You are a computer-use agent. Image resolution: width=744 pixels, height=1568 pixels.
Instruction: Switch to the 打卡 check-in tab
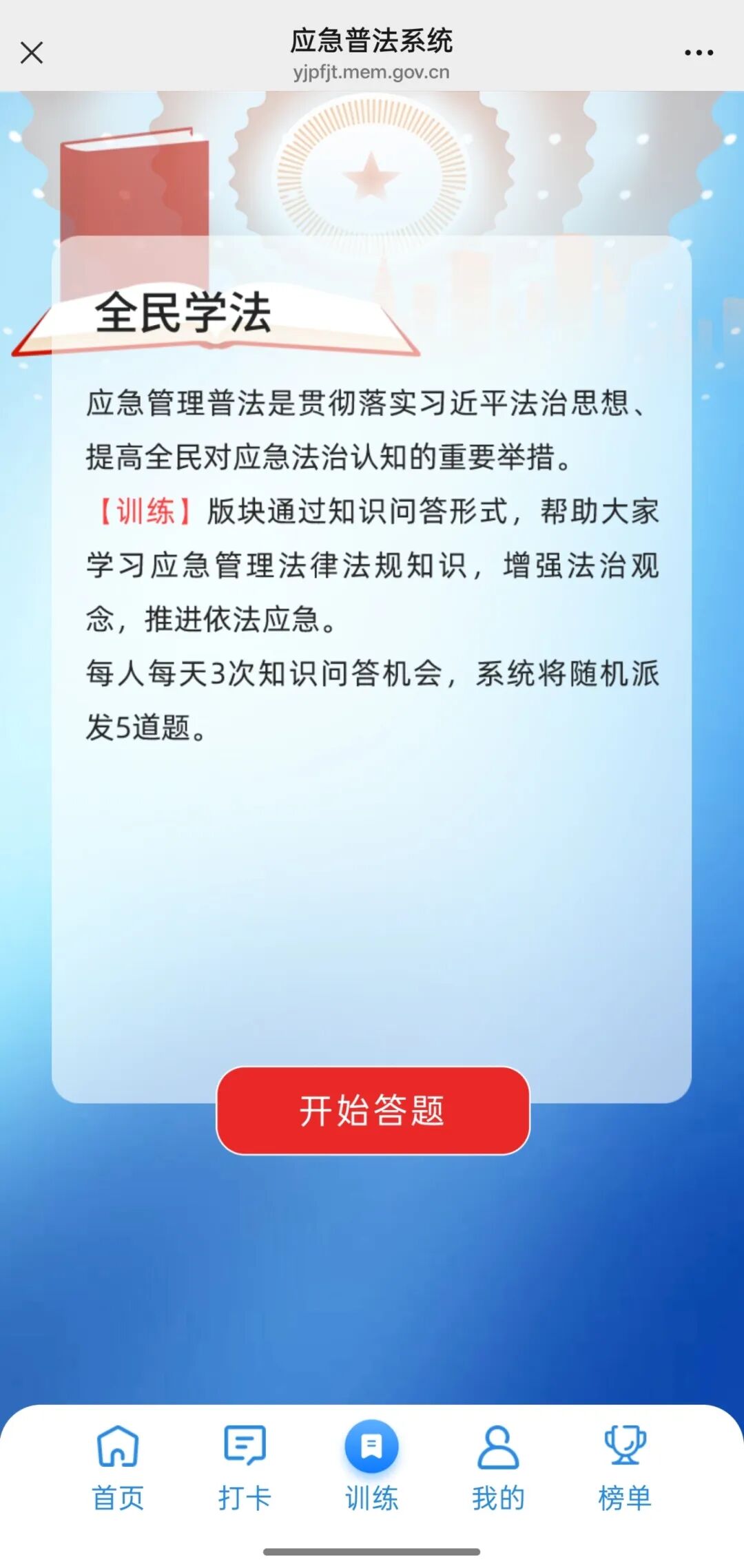click(x=245, y=1467)
